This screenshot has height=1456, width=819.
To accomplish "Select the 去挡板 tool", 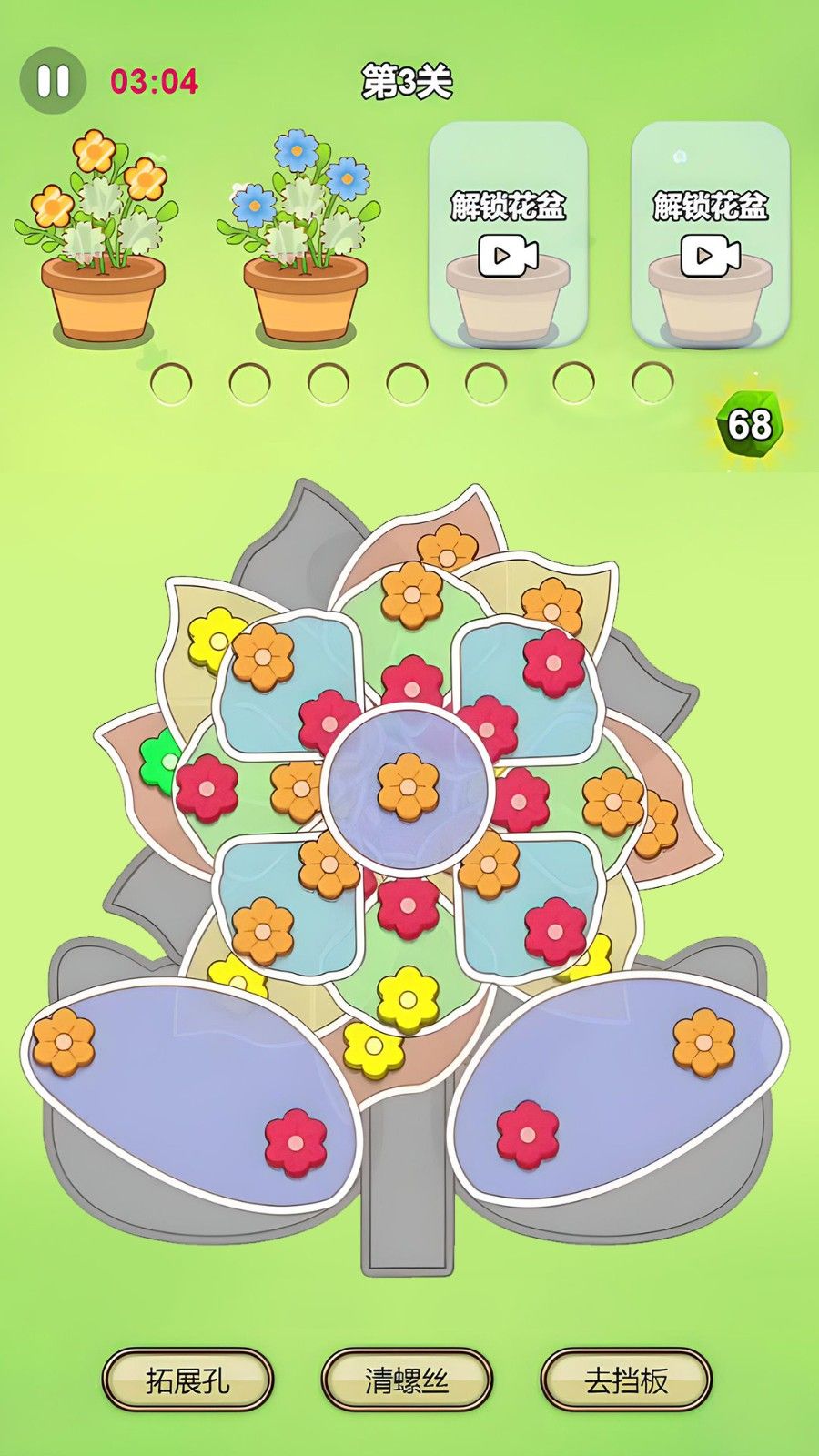I will 626,1380.
